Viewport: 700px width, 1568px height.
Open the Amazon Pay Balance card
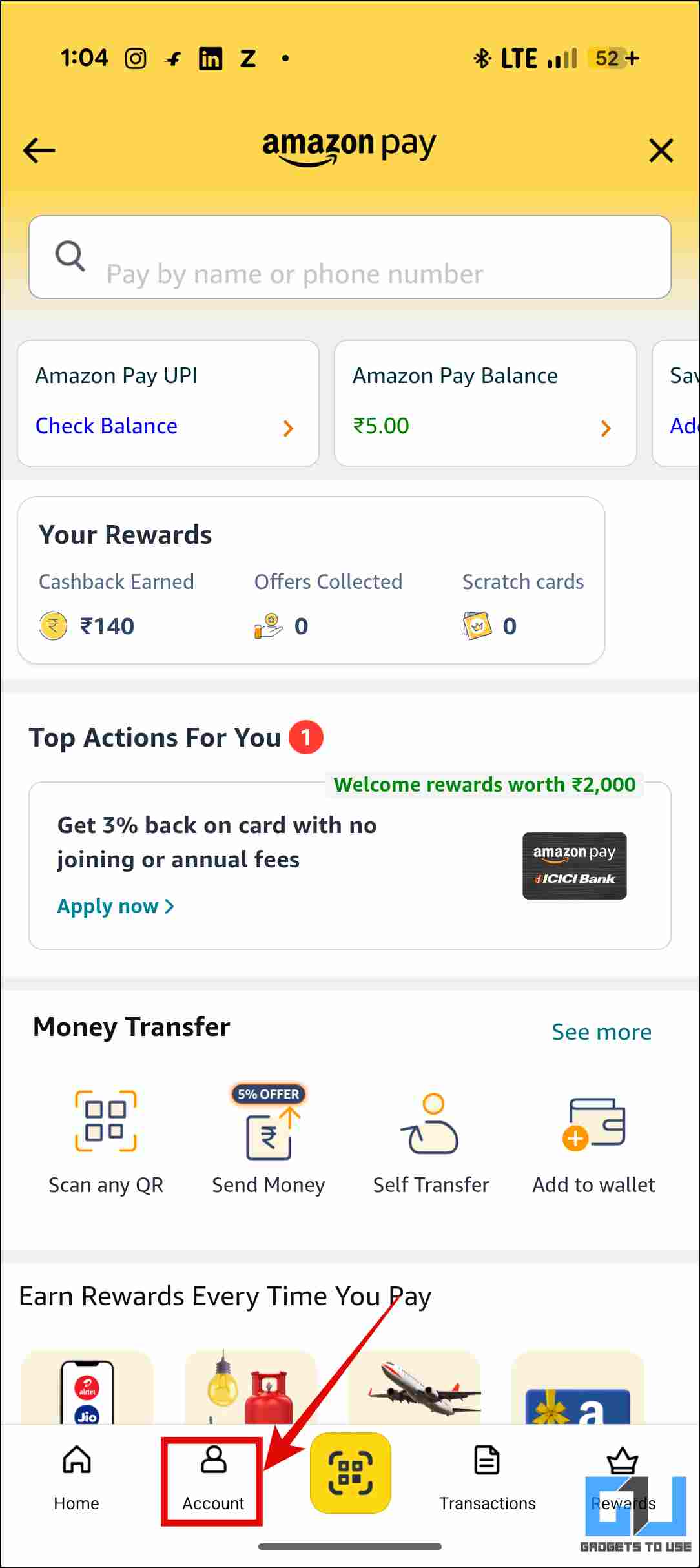484,403
